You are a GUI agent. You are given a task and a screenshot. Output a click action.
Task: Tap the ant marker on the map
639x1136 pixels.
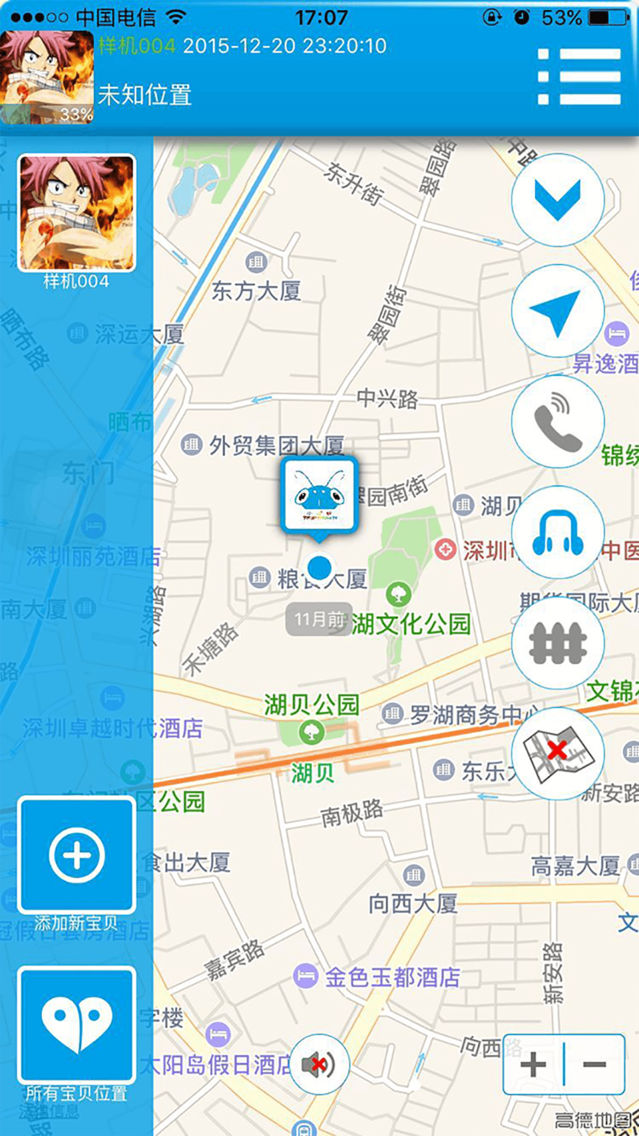(x=320, y=495)
